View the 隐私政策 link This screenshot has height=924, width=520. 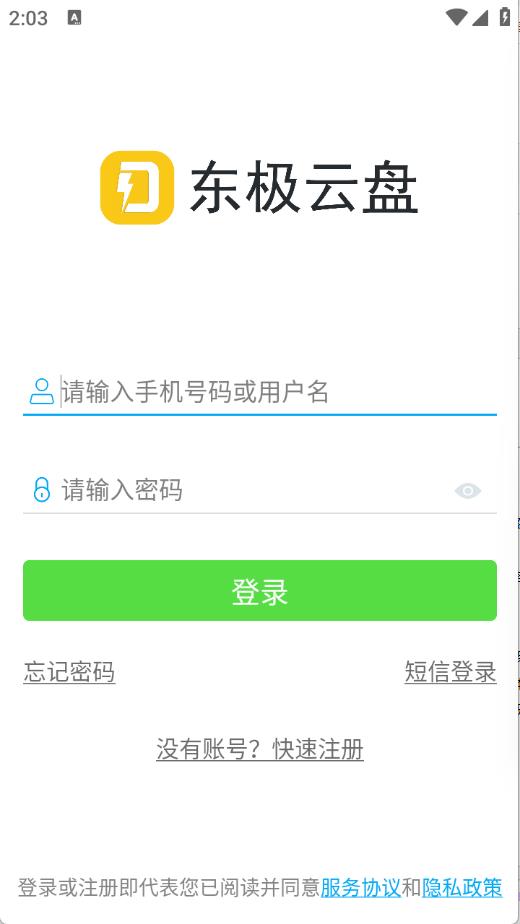point(462,887)
